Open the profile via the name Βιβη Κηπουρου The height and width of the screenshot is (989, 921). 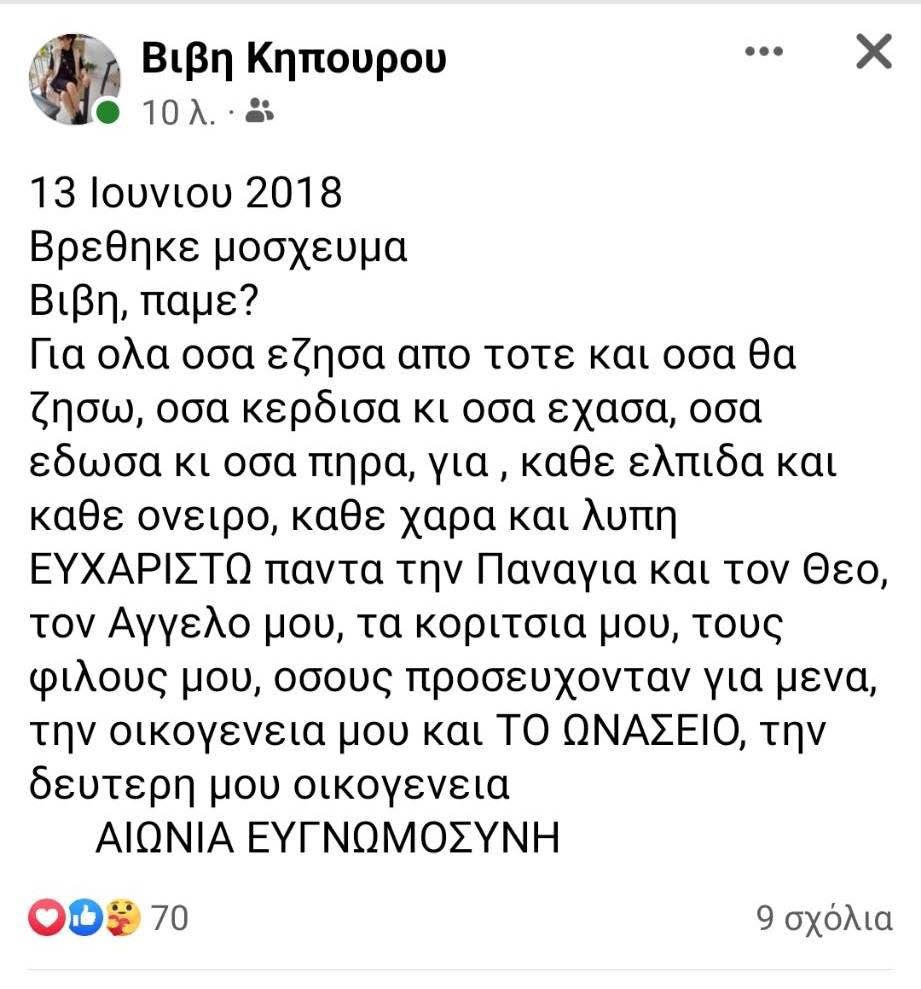coord(295,59)
